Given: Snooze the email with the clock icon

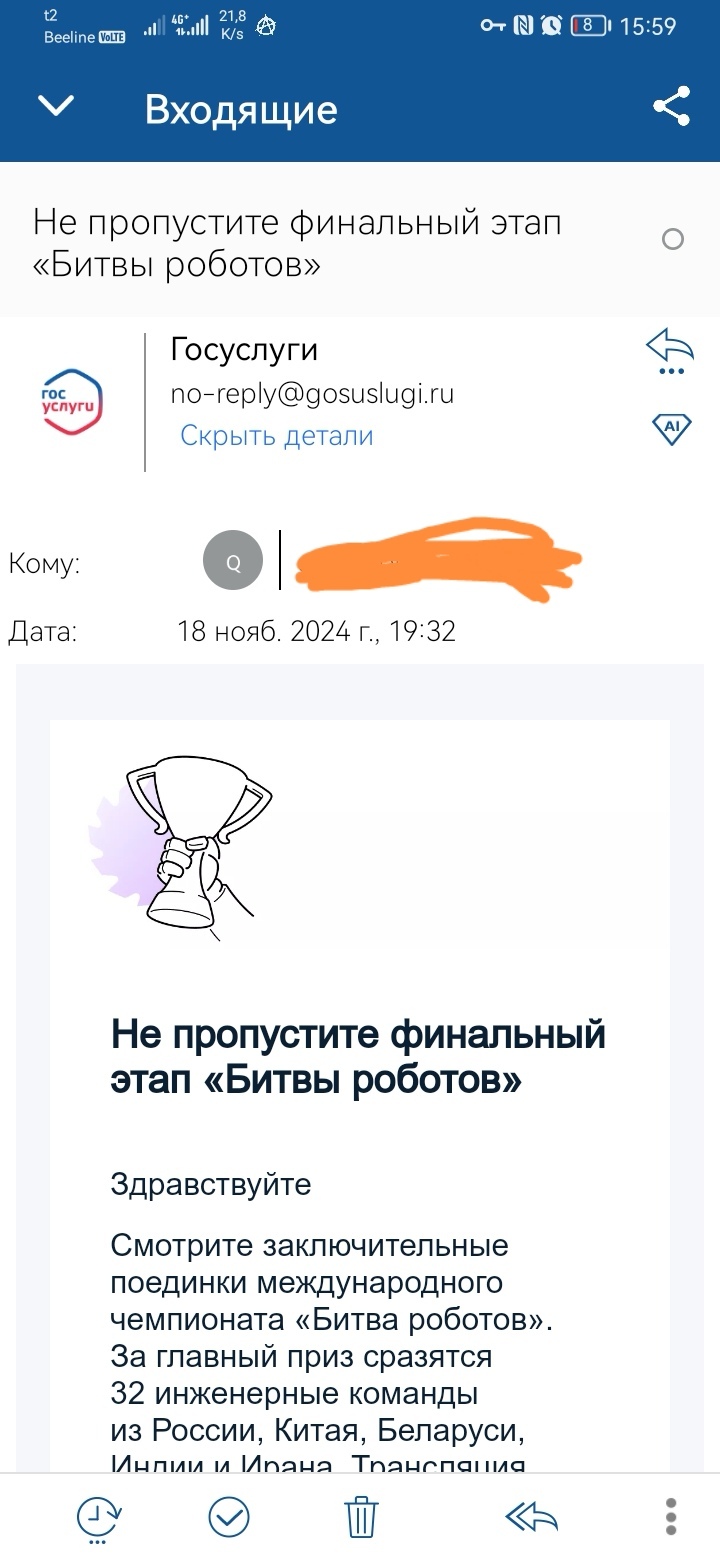Looking at the screenshot, I should tap(100, 1516).
